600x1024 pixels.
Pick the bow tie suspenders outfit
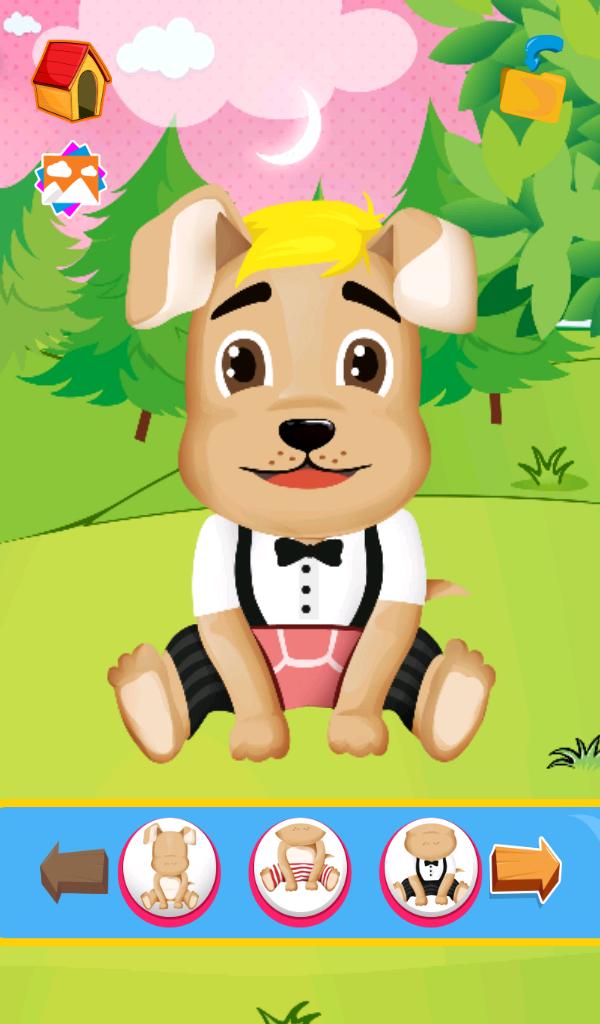click(430, 868)
